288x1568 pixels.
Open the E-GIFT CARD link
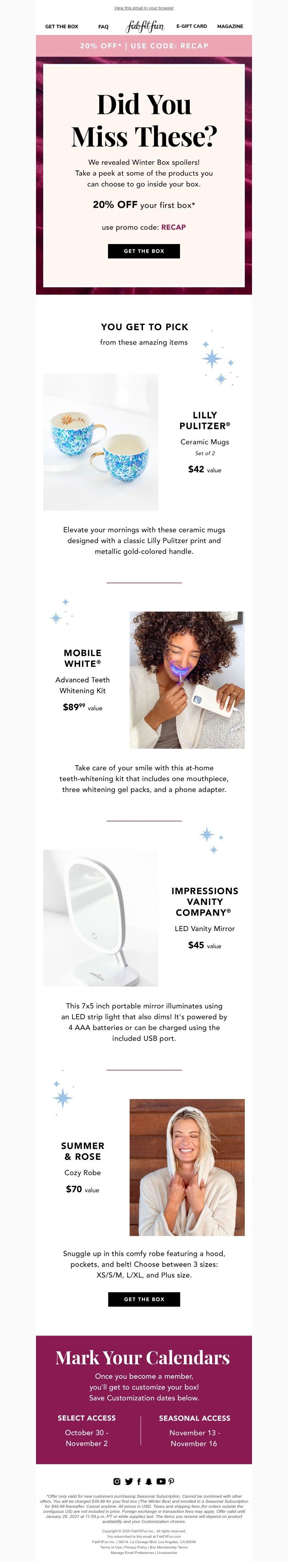click(192, 27)
